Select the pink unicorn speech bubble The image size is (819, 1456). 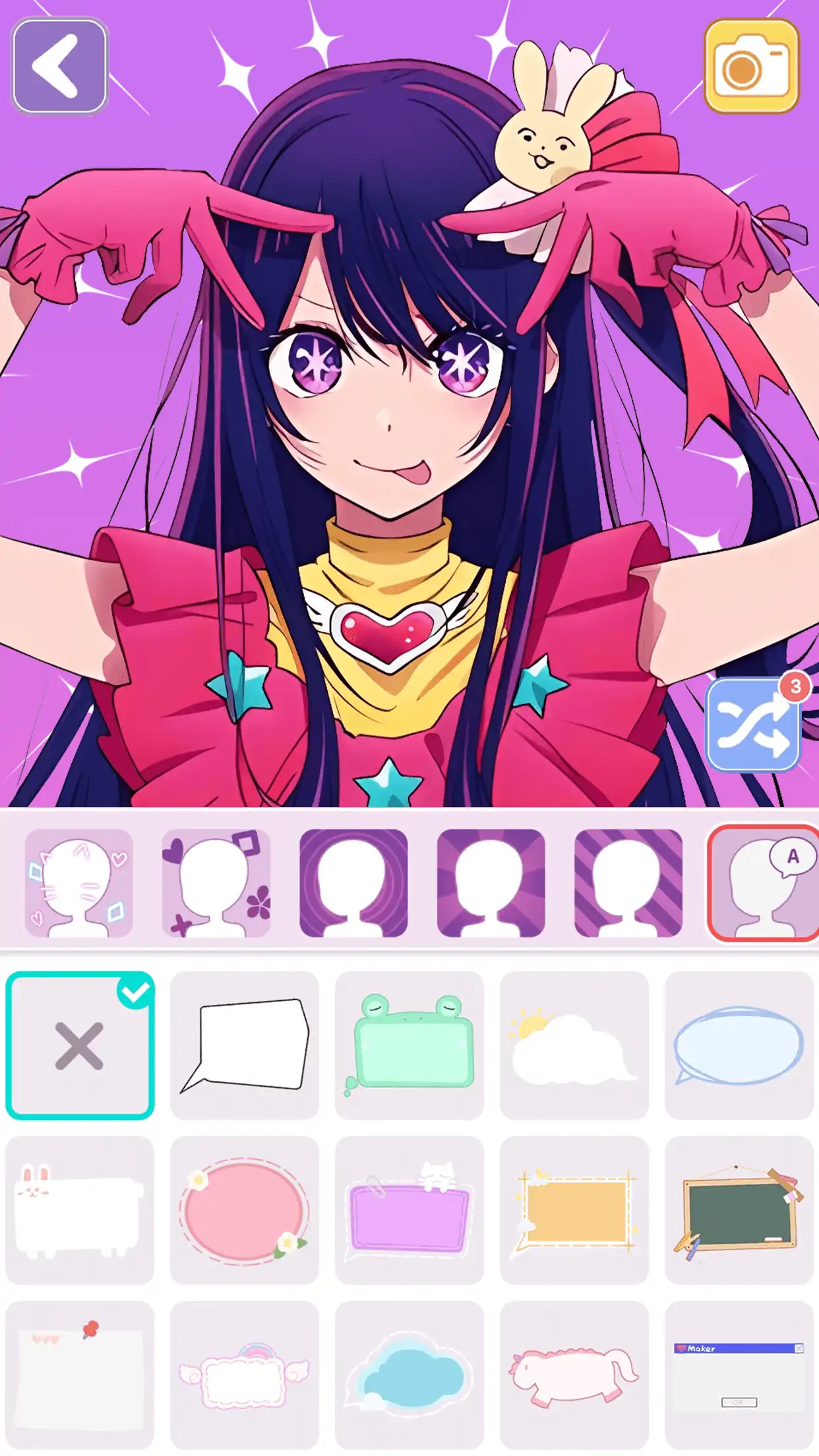(574, 1375)
